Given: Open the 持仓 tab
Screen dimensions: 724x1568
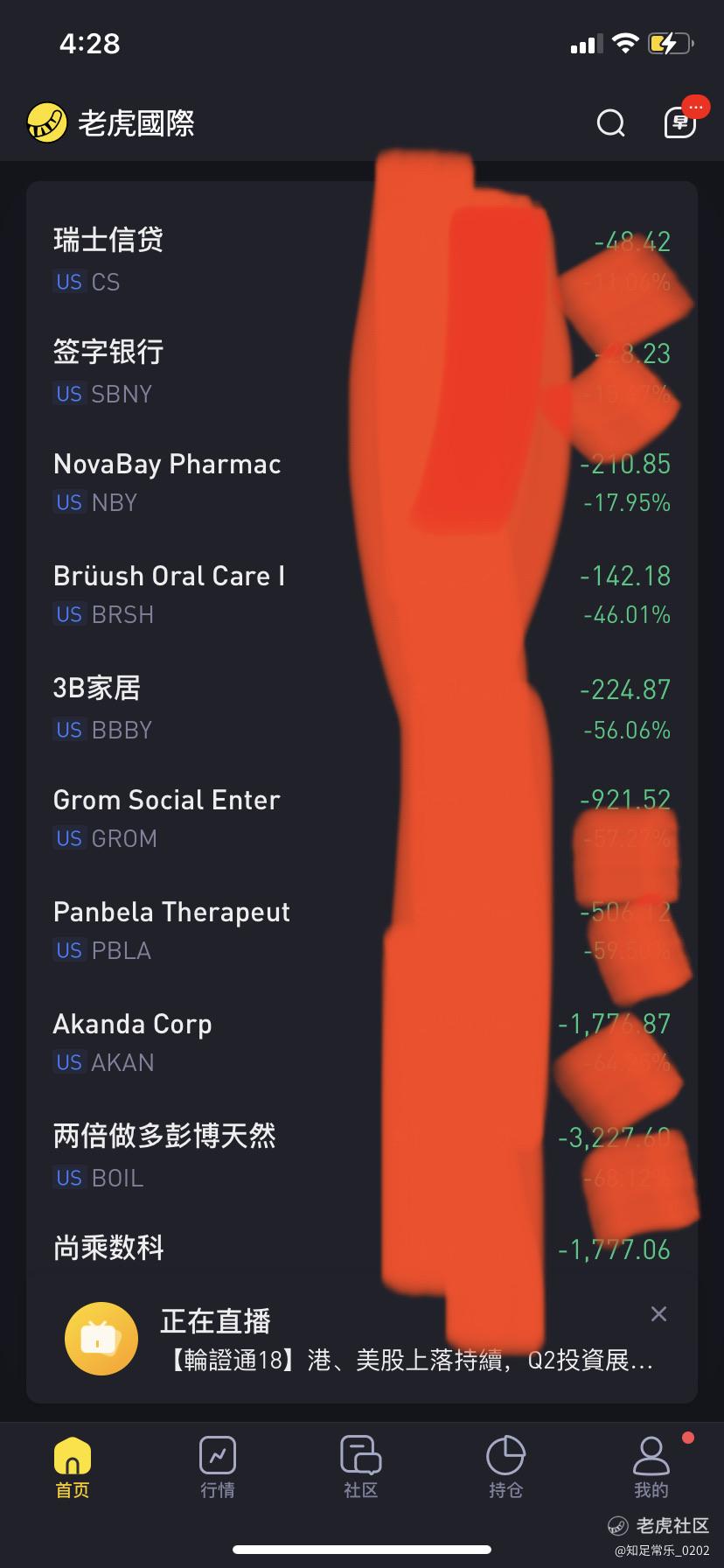Looking at the screenshot, I should pyautogui.click(x=505, y=1467).
